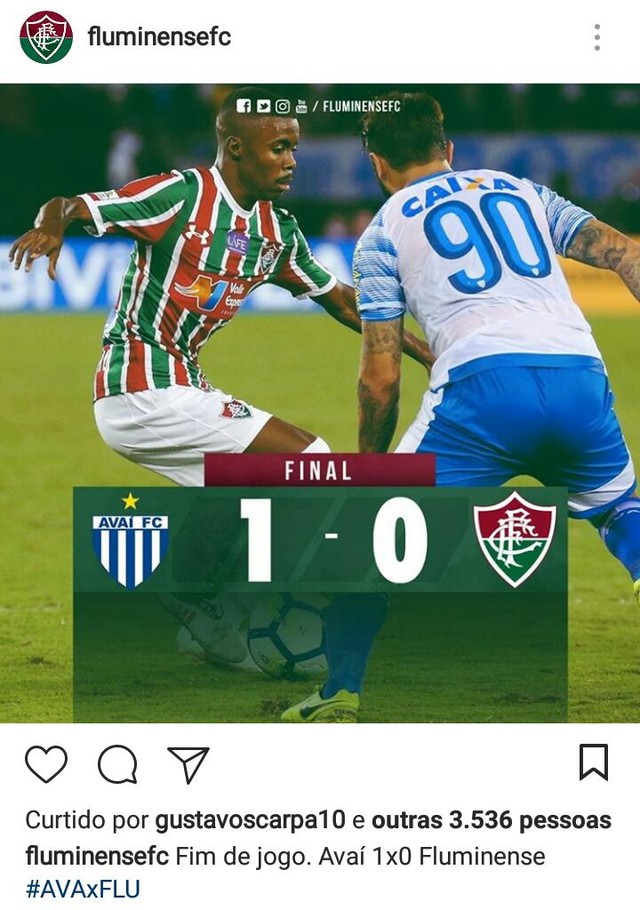Open the gustavoscarpa10 profile from likes
The width and height of the screenshot is (640, 910).
click(x=250, y=821)
